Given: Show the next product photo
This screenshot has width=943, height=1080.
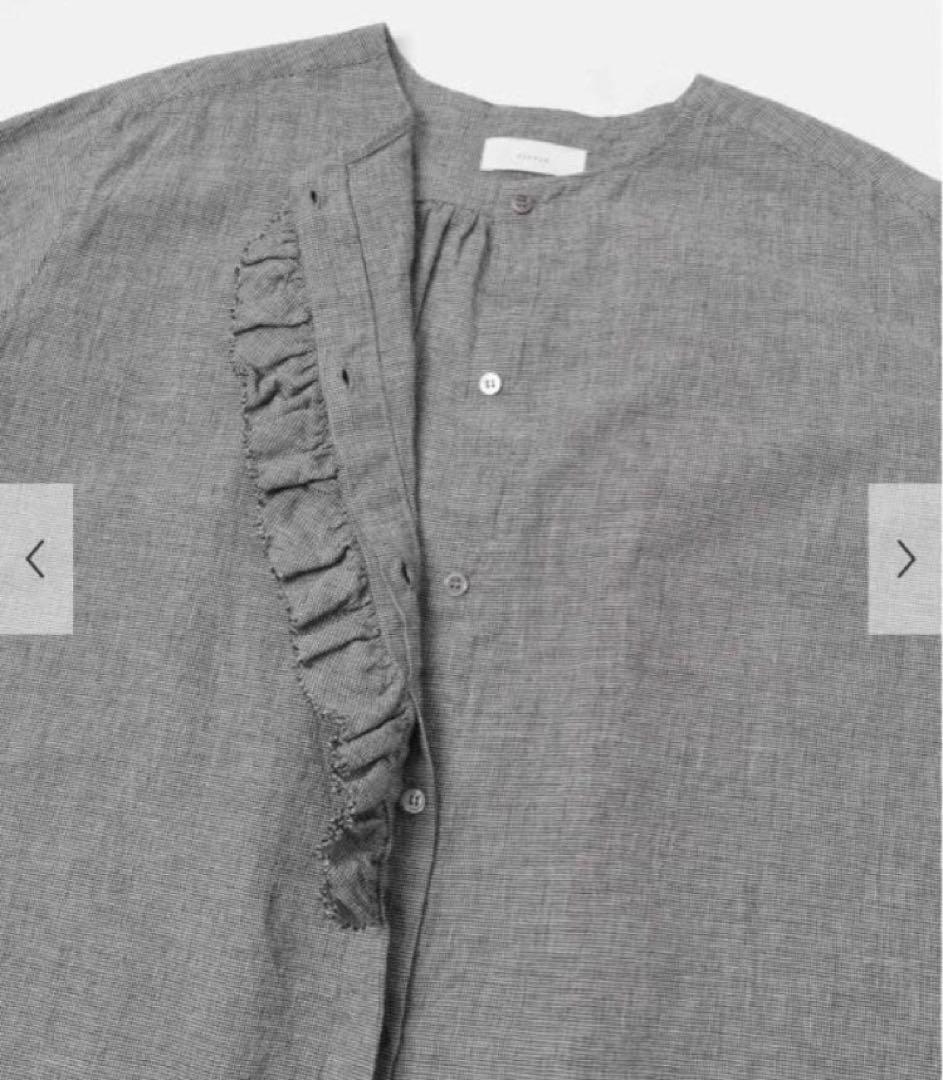Looking at the screenshot, I should click(905, 559).
